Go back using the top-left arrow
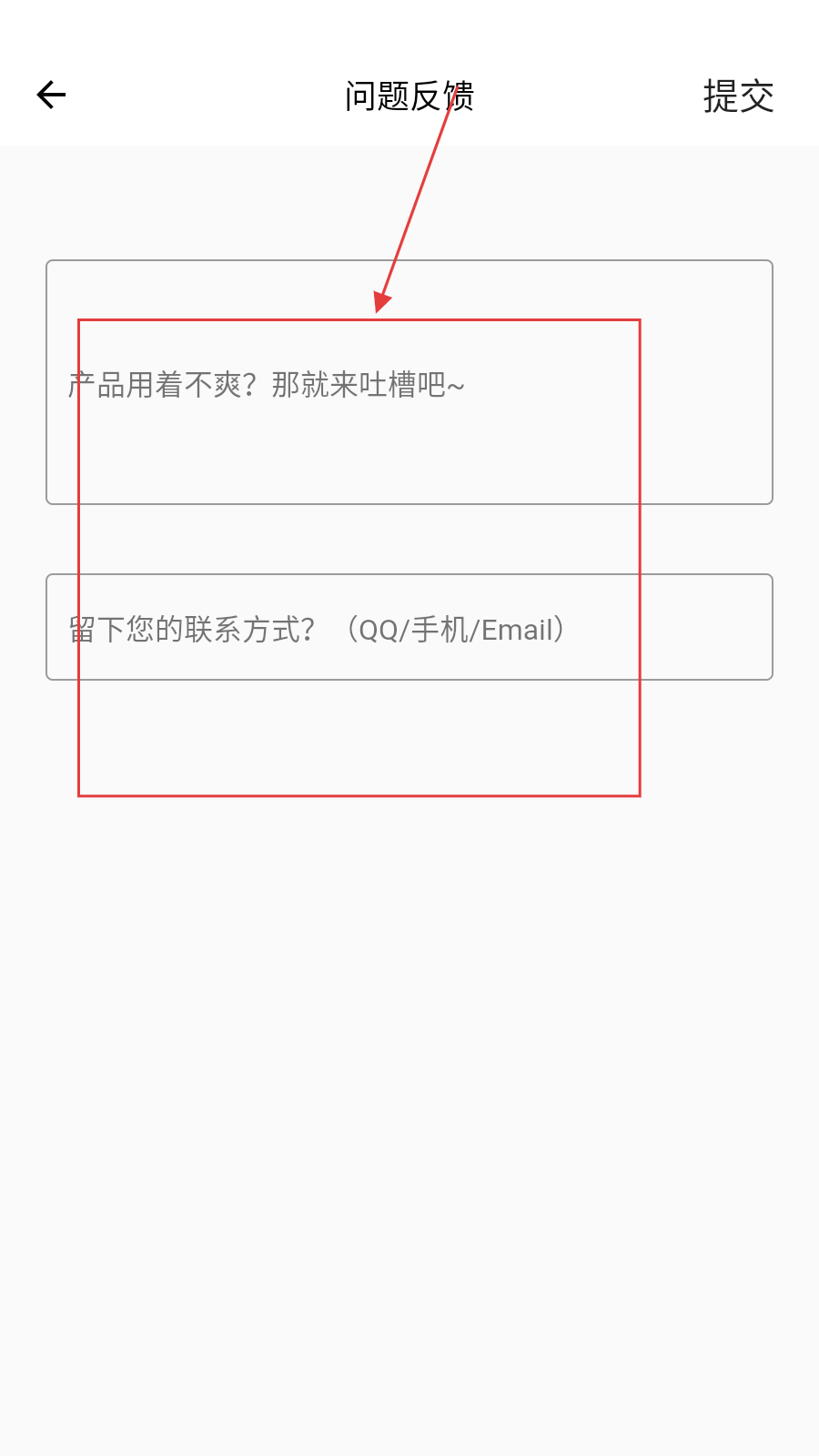 pyautogui.click(x=51, y=95)
